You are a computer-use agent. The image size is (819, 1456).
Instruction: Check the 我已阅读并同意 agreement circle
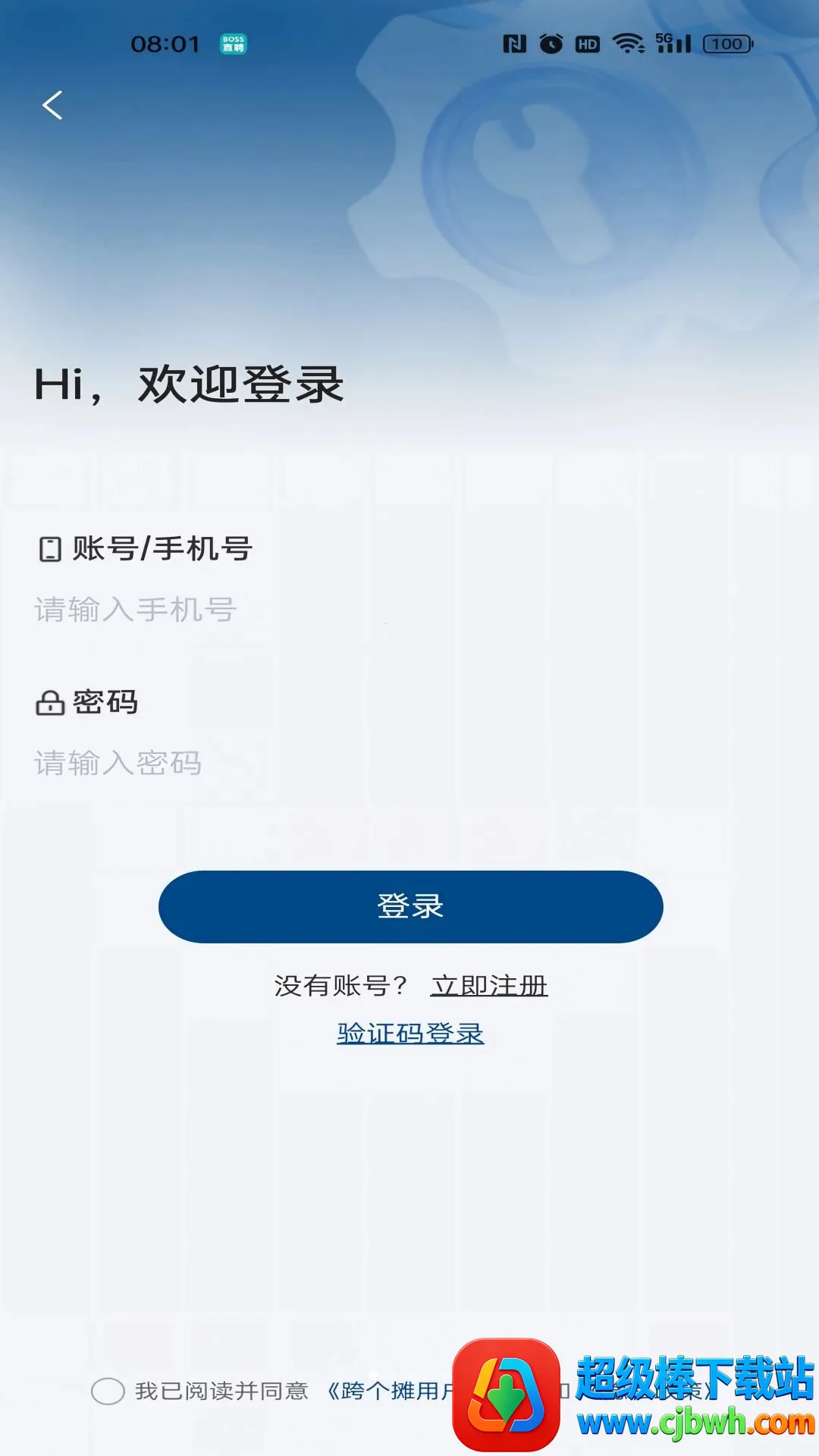tap(108, 1392)
